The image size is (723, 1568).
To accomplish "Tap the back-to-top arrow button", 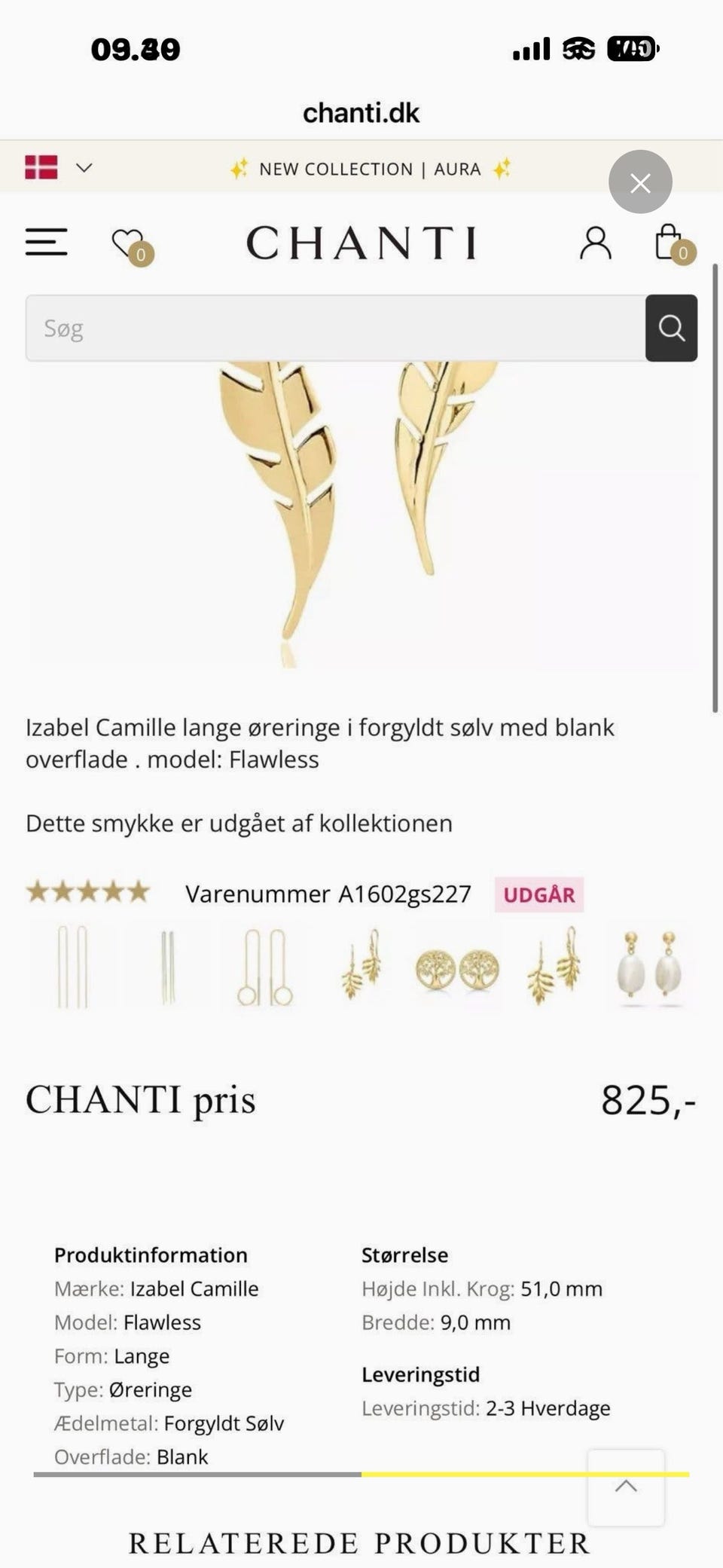I will 626,1487.
